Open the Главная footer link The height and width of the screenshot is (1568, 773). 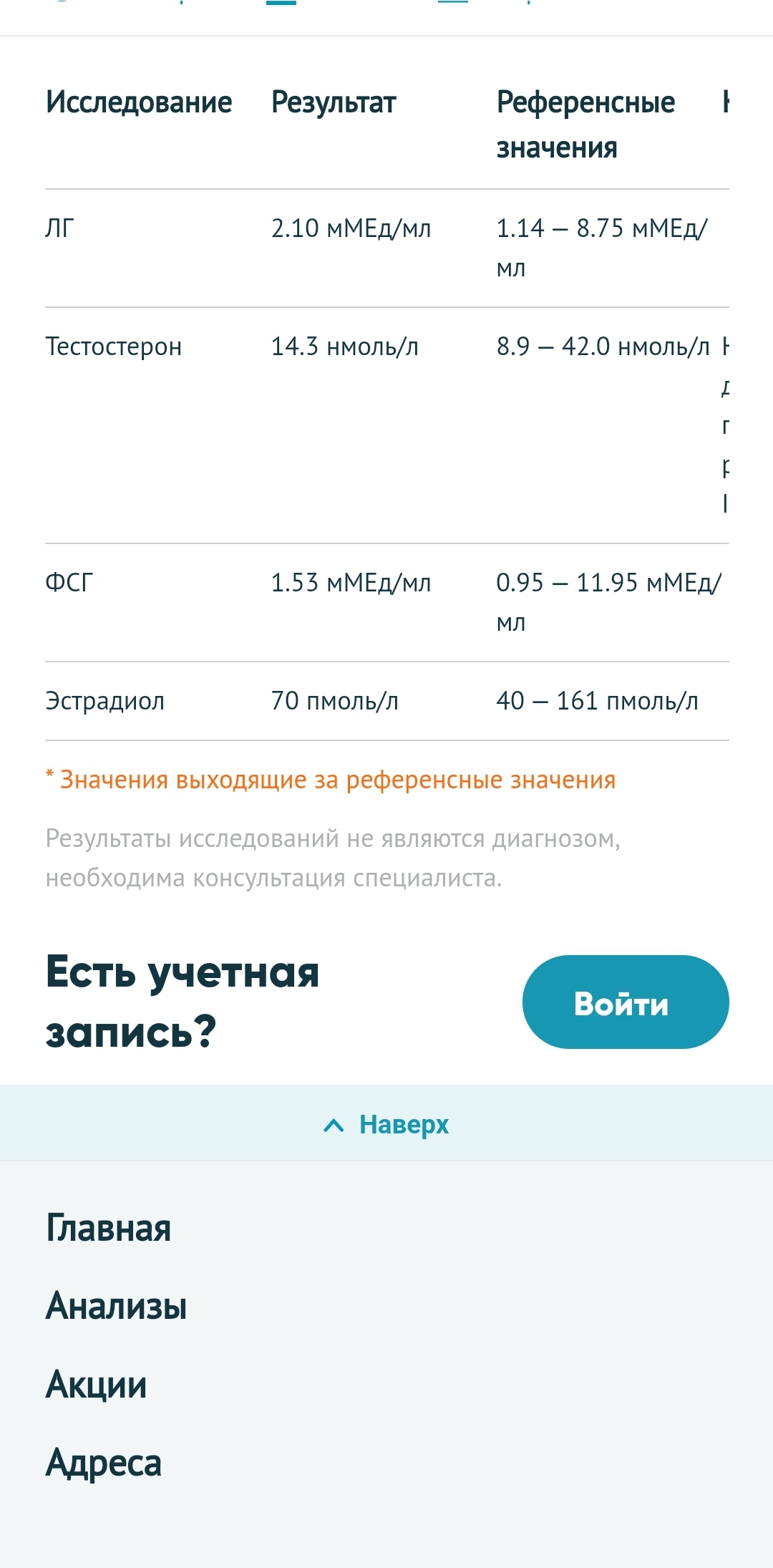pos(109,1228)
